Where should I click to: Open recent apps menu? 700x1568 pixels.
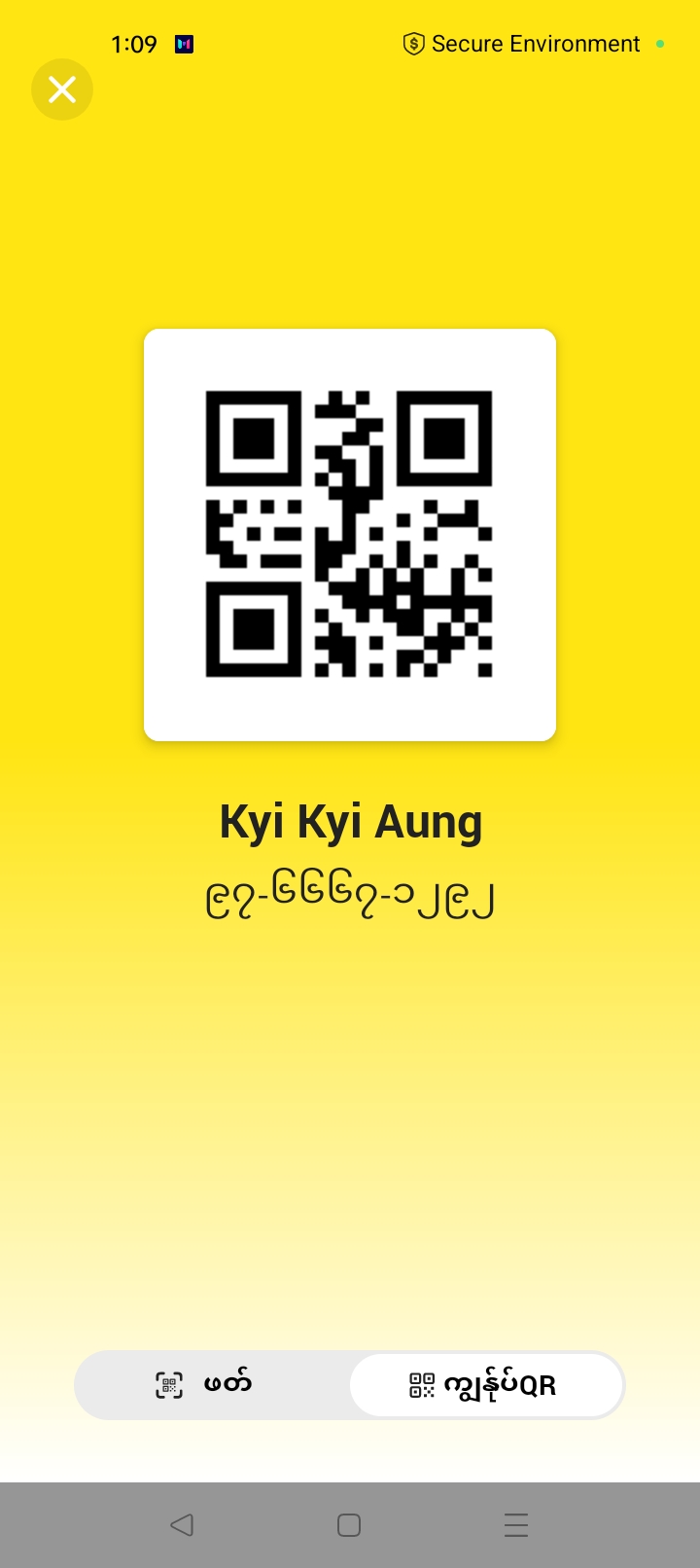coord(516,1524)
